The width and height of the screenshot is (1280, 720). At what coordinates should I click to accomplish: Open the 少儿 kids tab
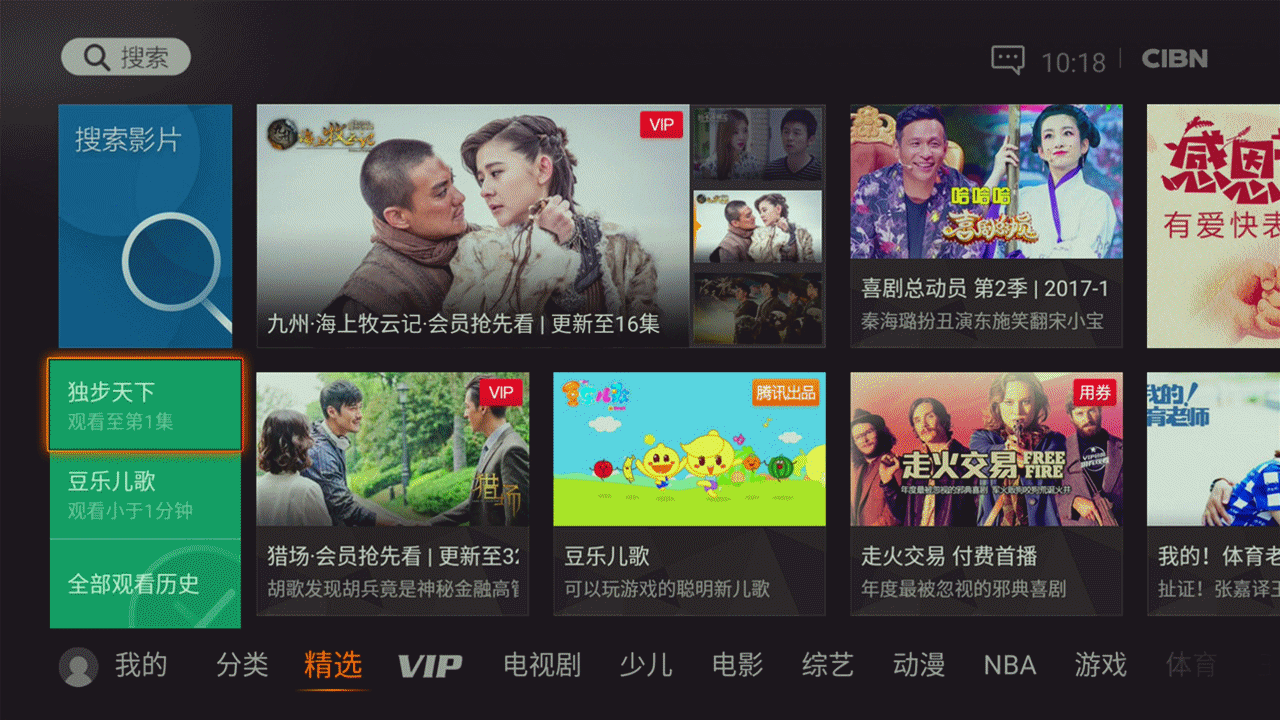coord(646,665)
